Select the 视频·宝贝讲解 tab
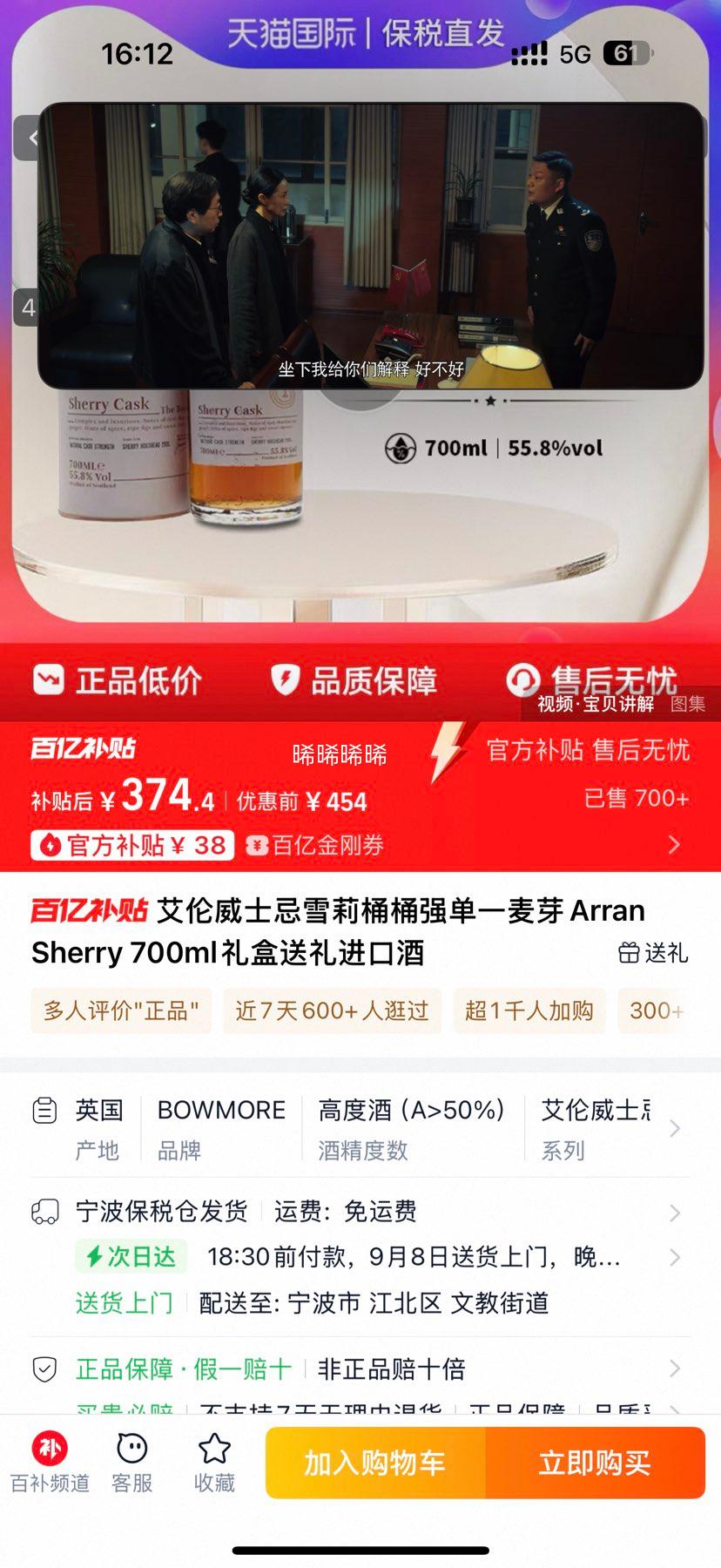 pos(596,705)
